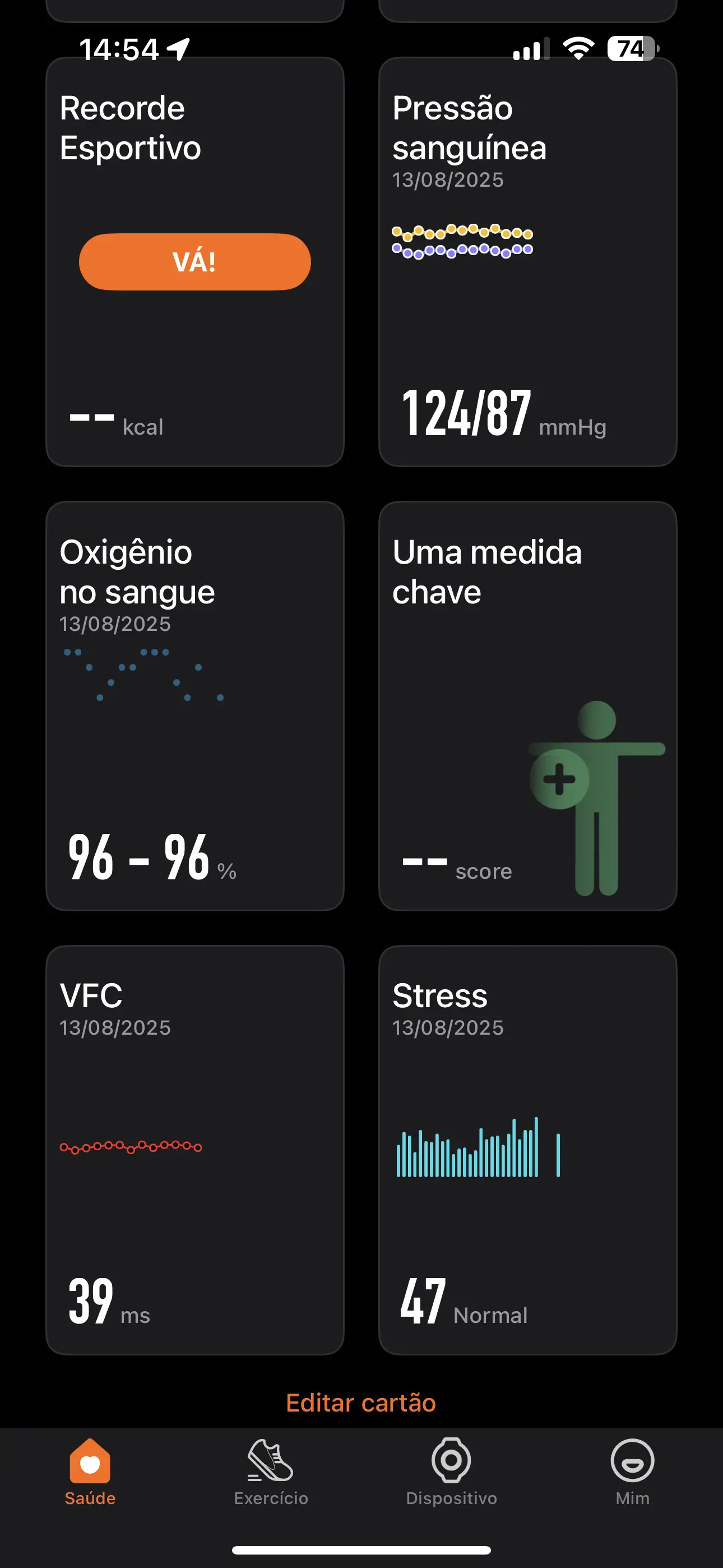Start a workout with the VÁ! button
Screen dimensions: 723x1568
click(x=194, y=262)
